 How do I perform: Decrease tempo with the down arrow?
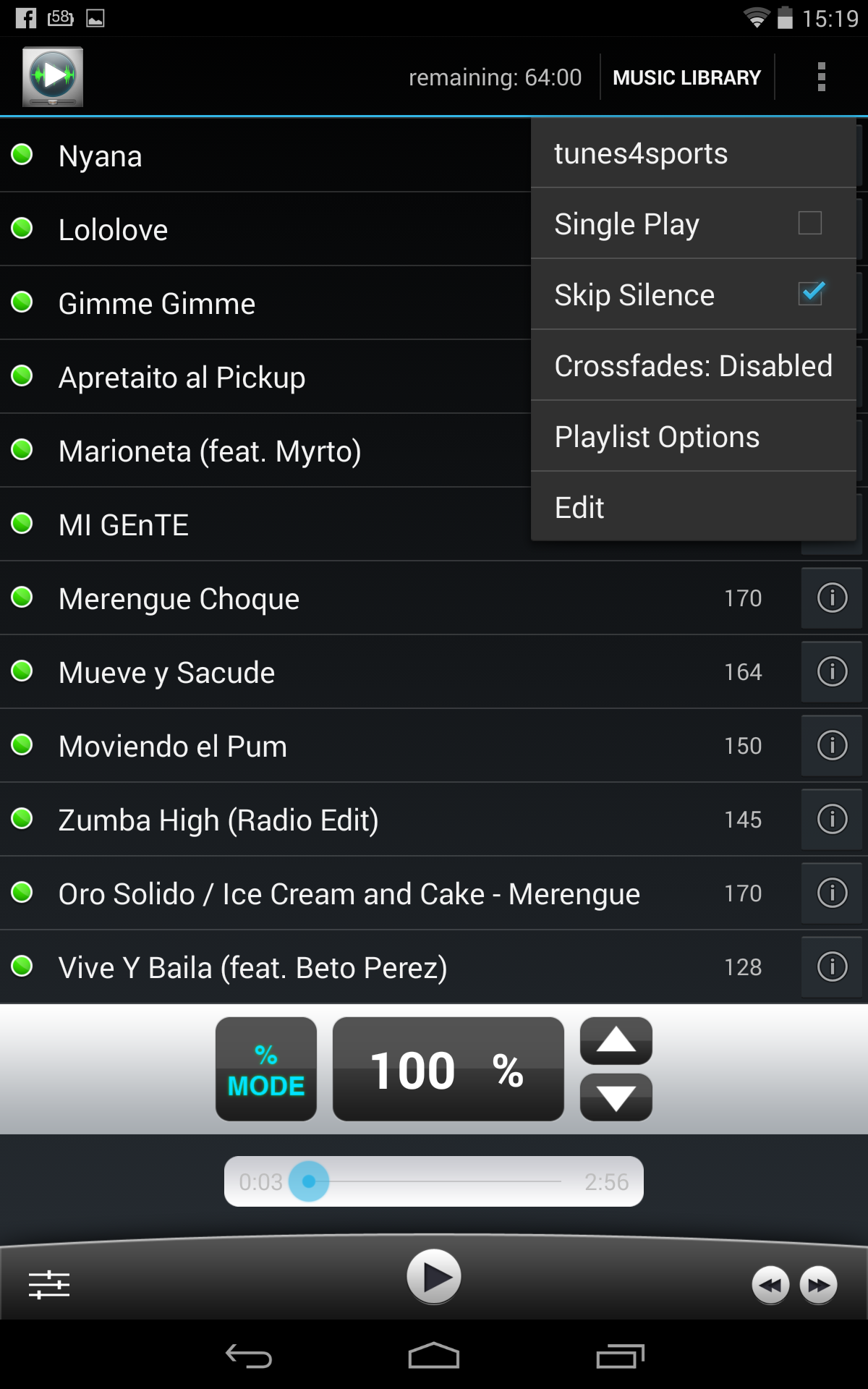[x=616, y=1097]
